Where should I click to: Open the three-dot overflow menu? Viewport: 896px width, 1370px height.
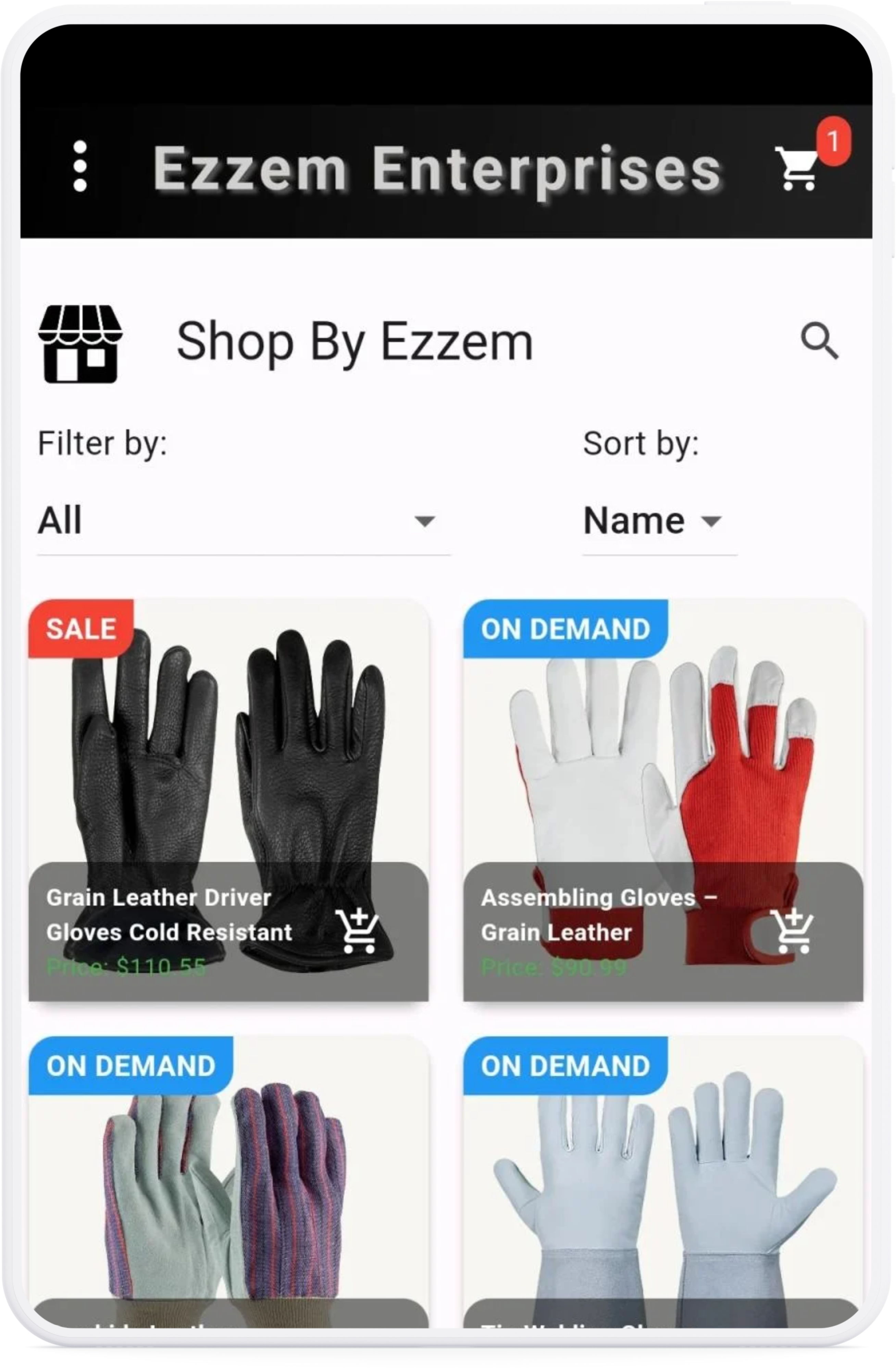[80, 166]
